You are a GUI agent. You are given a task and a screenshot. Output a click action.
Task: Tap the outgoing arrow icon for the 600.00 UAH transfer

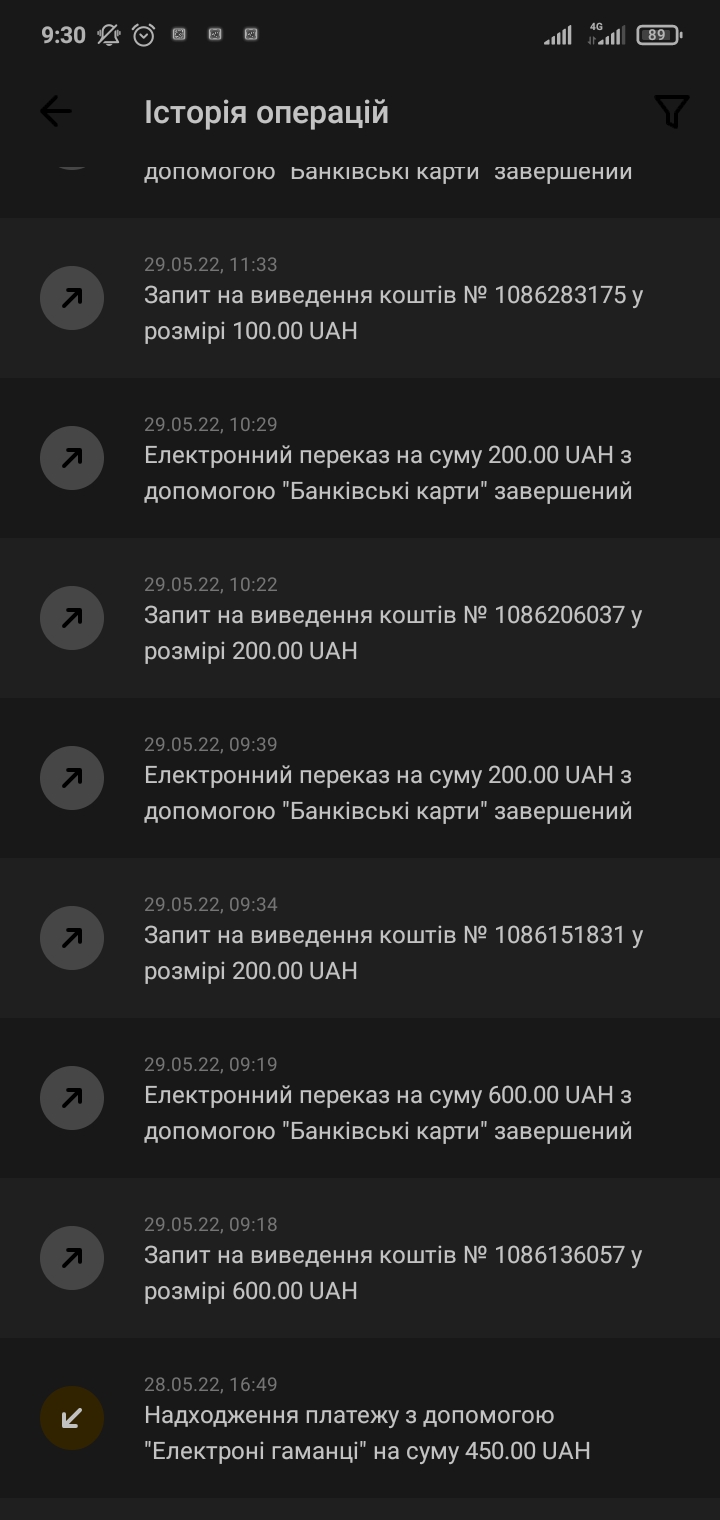(x=71, y=1098)
